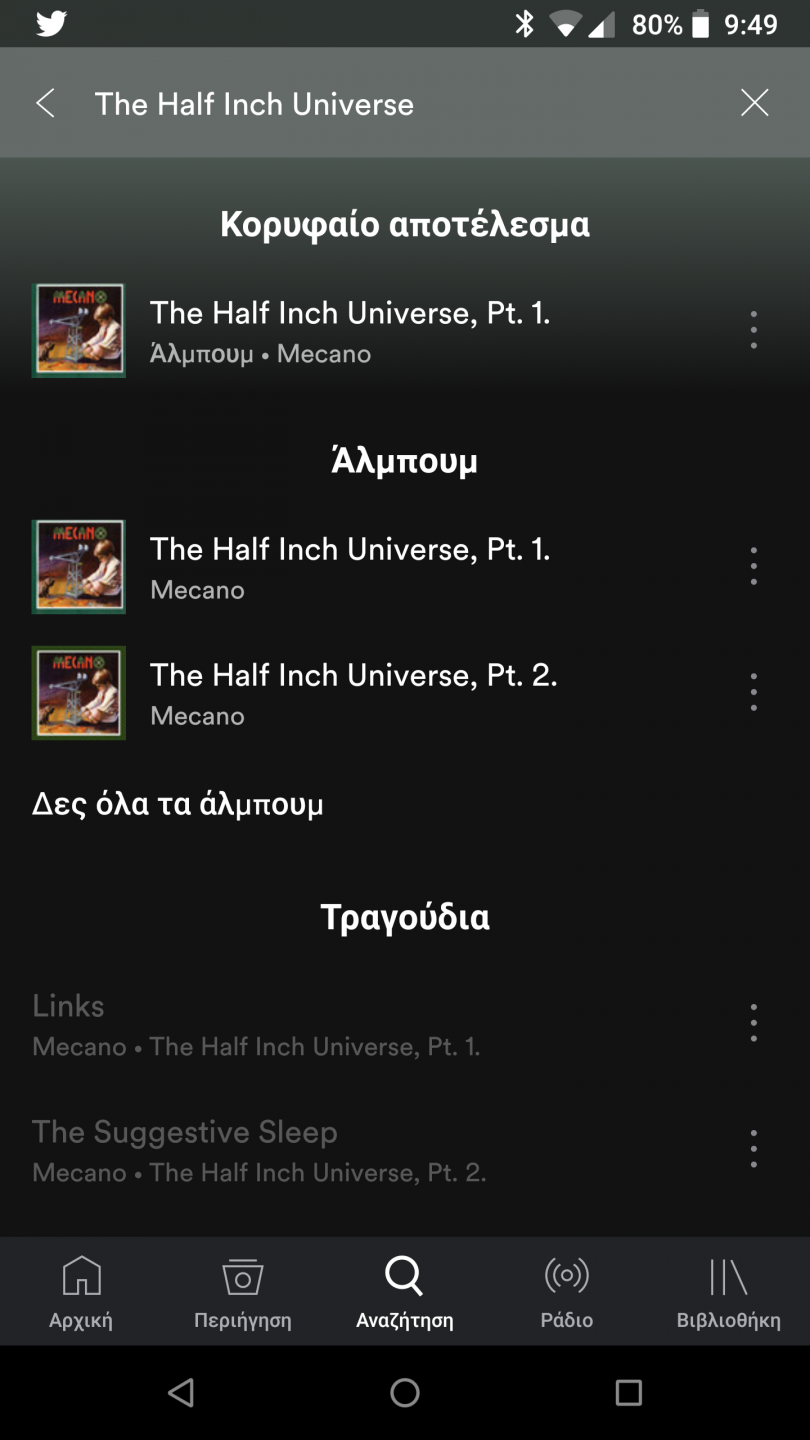Open the Βιβλιοθήκη tab
Screen dimensions: 810x1440
728,1292
